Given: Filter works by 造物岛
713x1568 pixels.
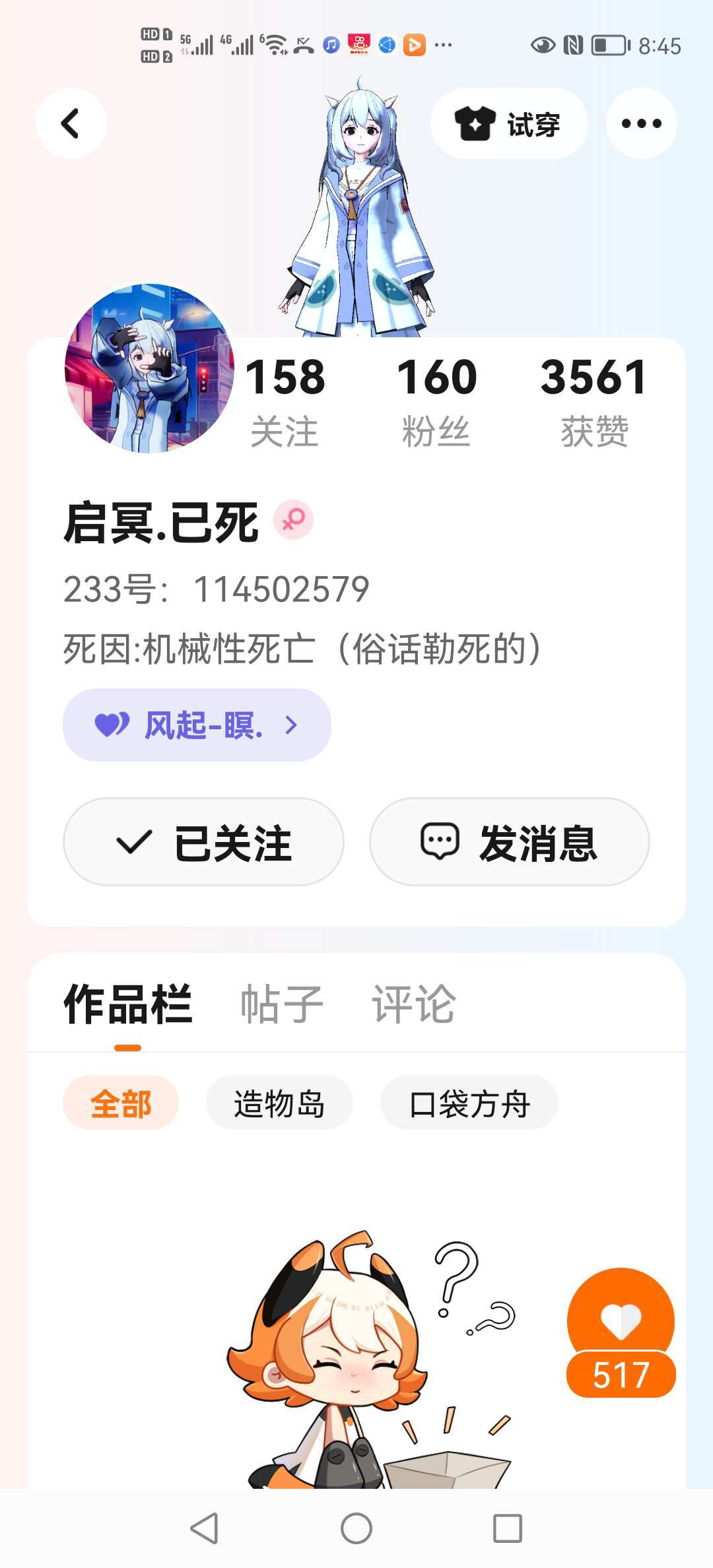Looking at the screenshot, I should [x=279, y=1103].
